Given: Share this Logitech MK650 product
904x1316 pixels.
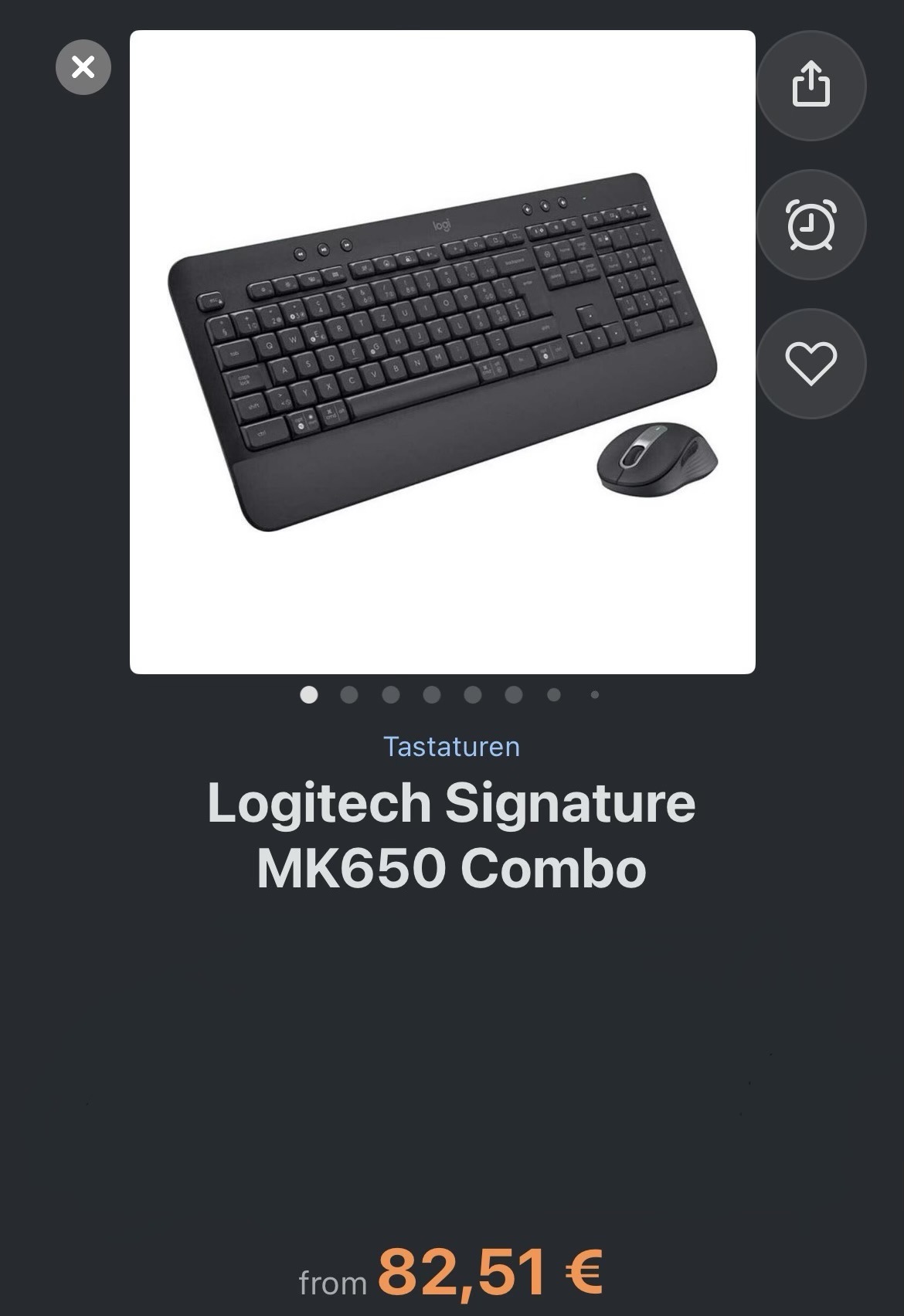Looking at the screenshot, I should (x=811, y=85).
